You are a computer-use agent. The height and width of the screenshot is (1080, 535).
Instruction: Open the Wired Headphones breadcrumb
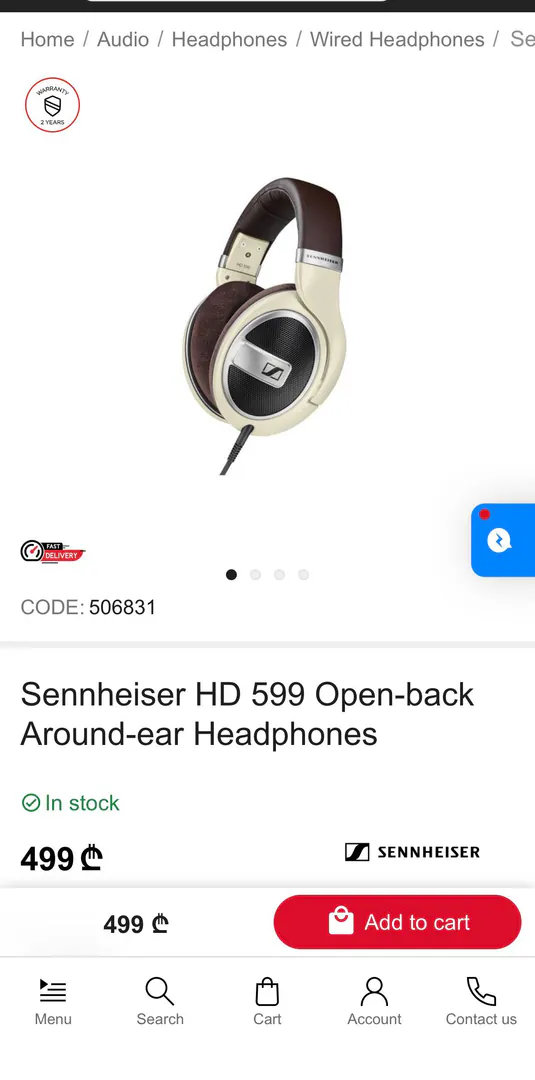(x=397, y=39)
